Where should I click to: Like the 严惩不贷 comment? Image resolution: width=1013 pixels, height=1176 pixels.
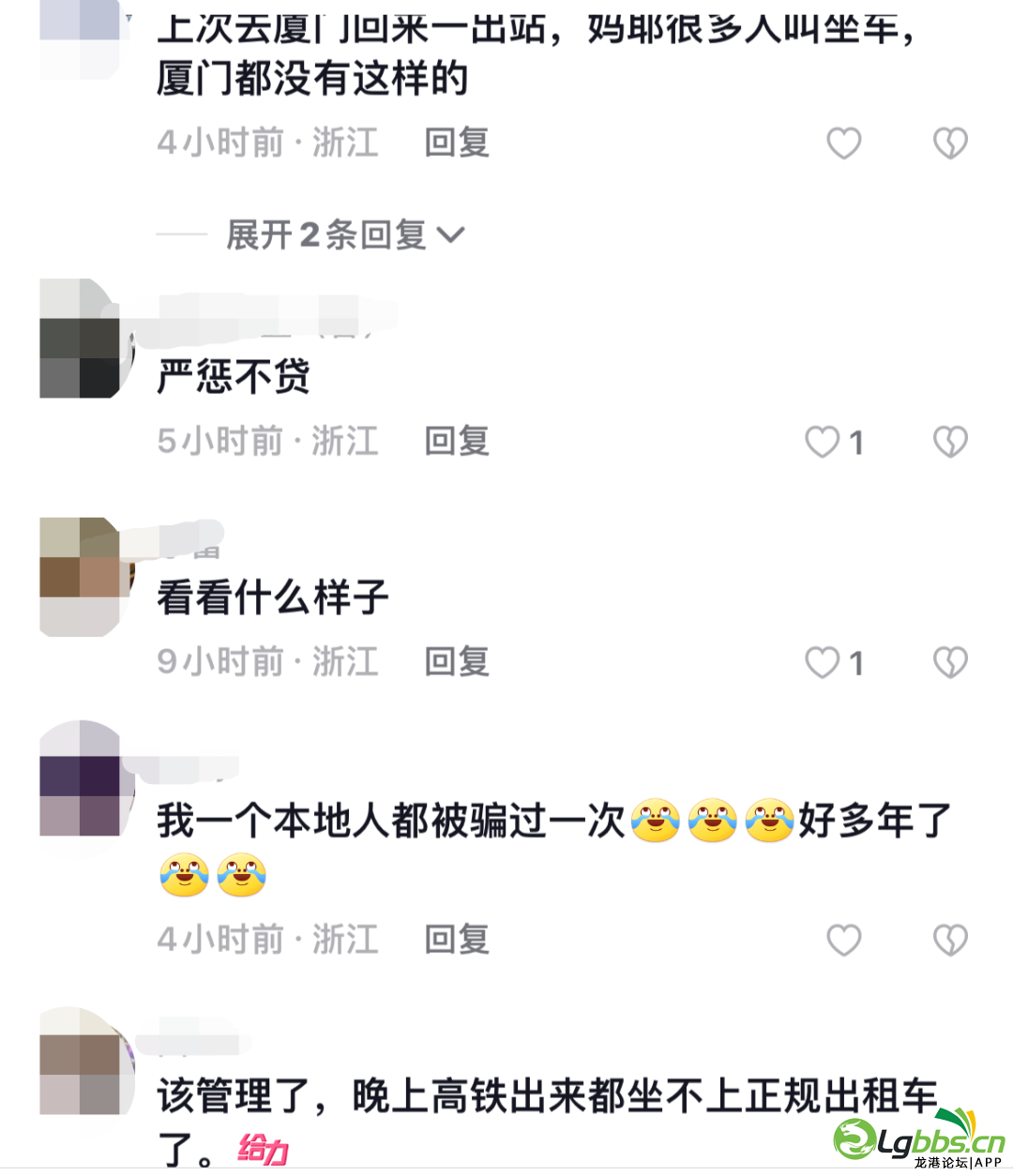[824, 442]
